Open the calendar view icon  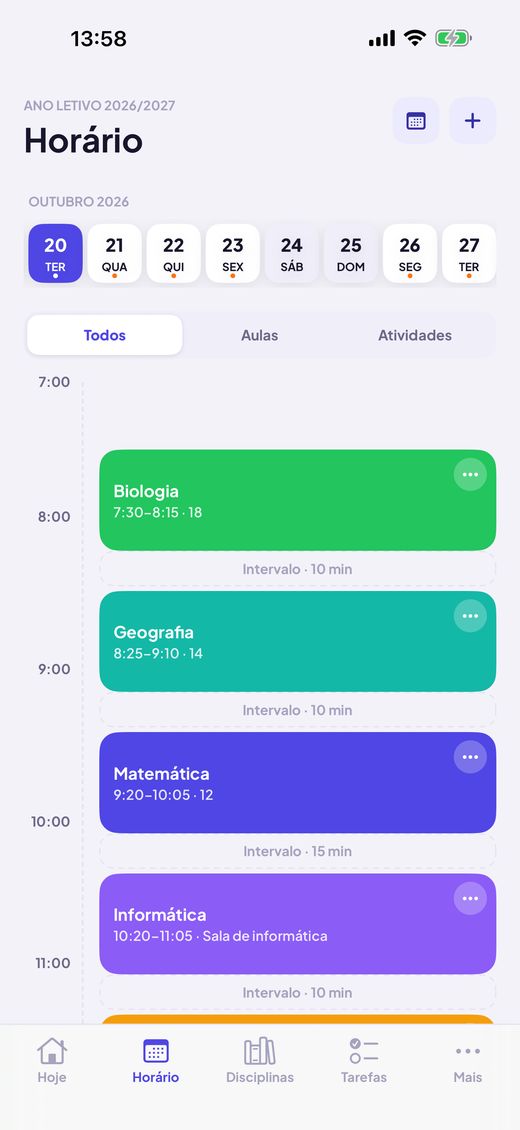pyautogui.click(x=416, y=121)
